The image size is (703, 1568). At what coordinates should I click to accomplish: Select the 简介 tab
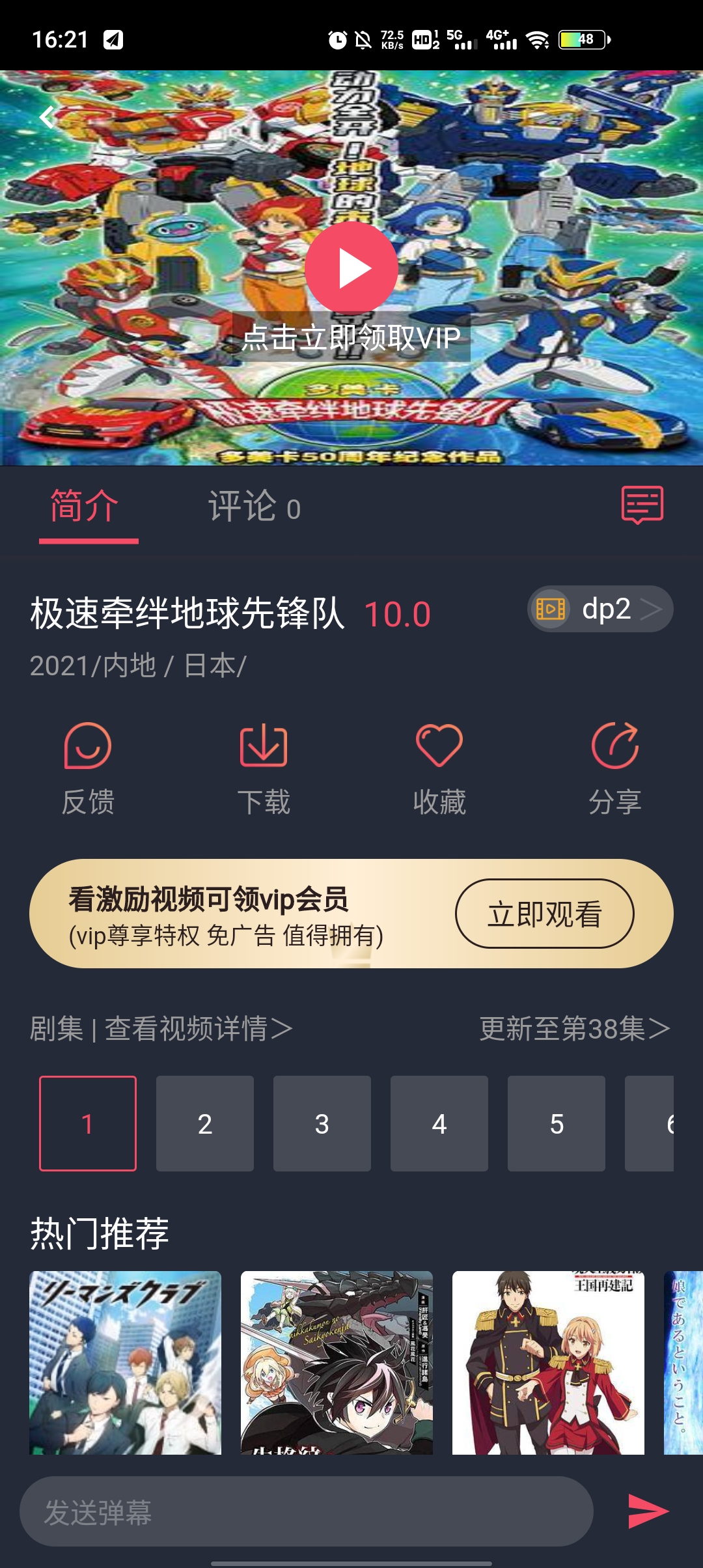coord(85,507)
